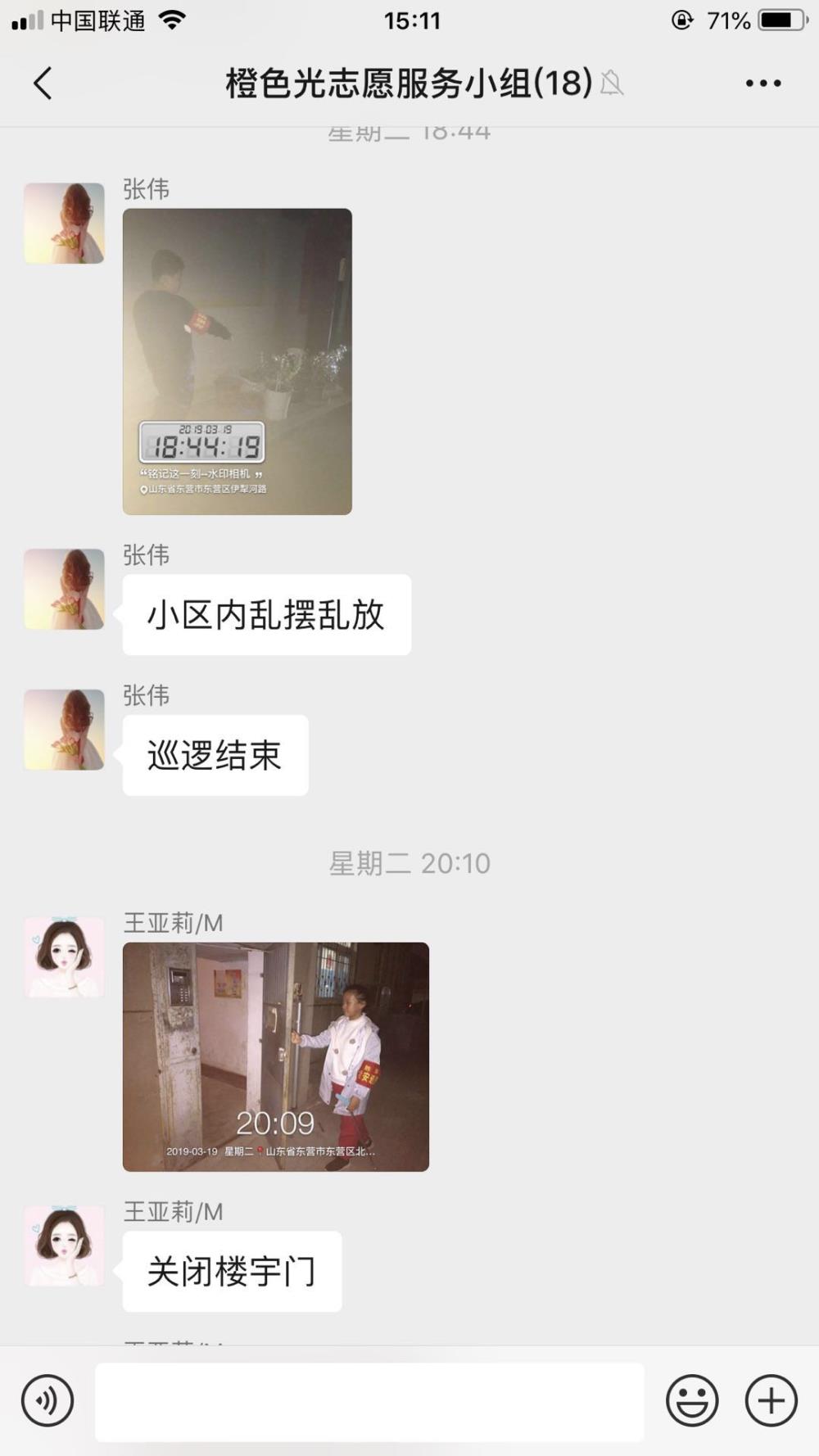The height and width of the screenshot is (1456, 819).
Task: Open the group chat details menu
Action: pyautogui.click(x=762, y=84)
